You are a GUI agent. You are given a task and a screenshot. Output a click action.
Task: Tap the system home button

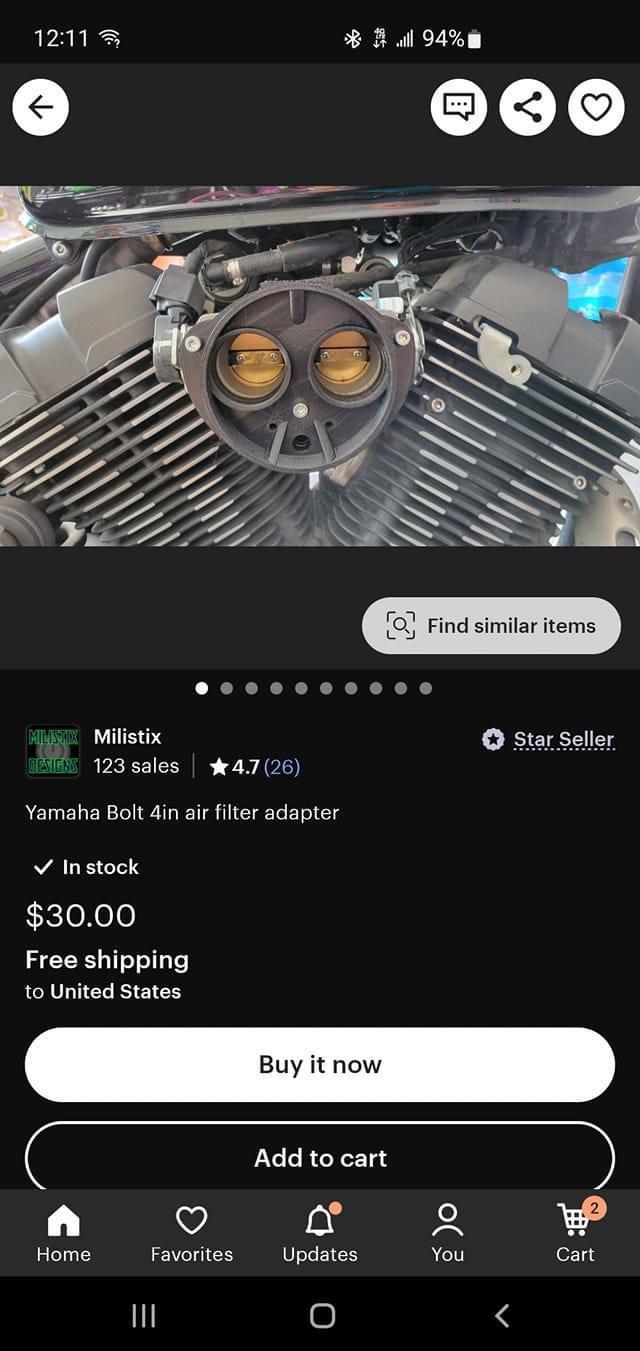(x=321, y=1316)
